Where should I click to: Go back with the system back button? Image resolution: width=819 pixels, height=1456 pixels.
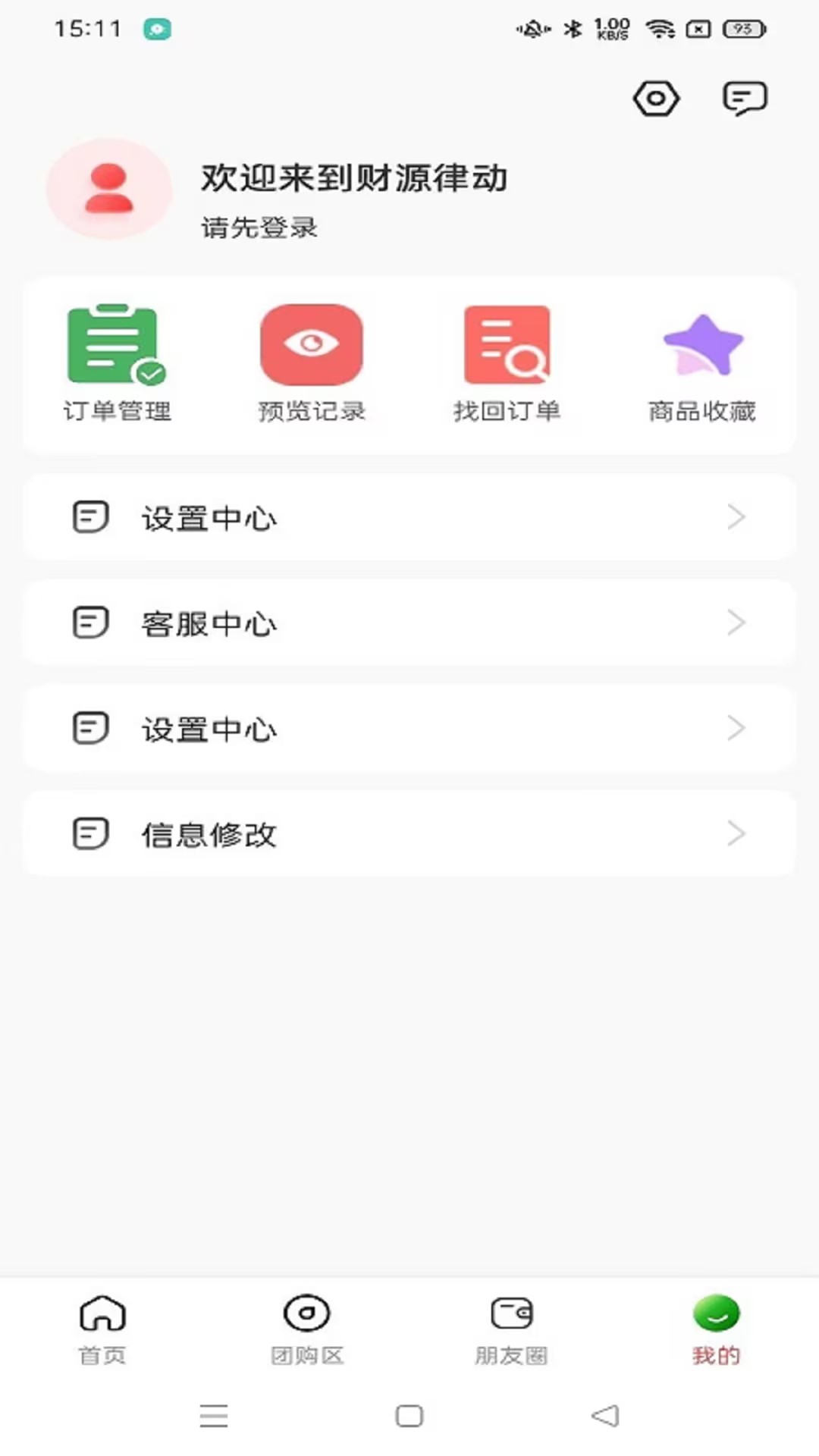[605, 1416]
